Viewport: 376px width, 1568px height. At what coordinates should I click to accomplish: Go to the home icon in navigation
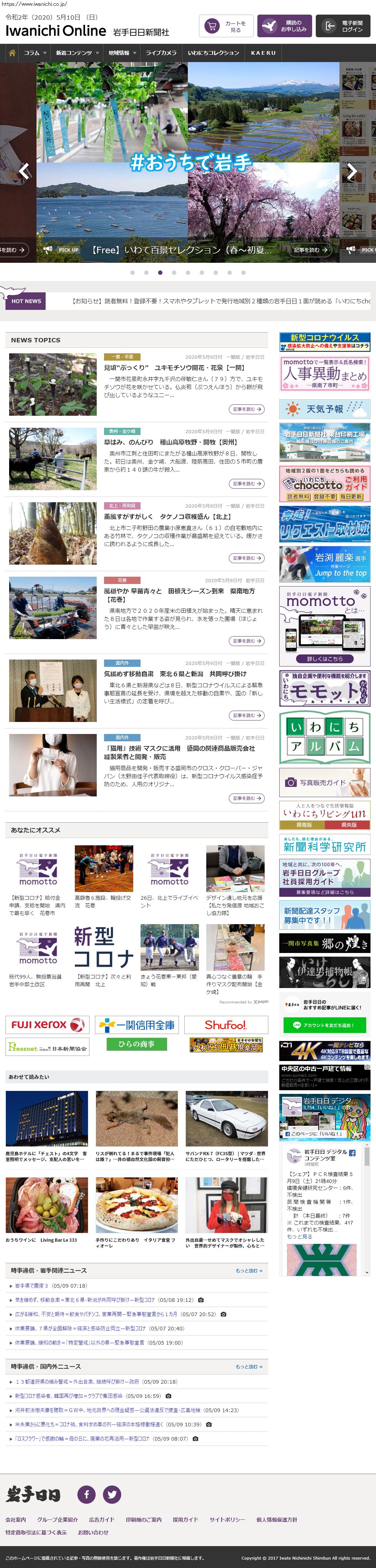point(12,53)
